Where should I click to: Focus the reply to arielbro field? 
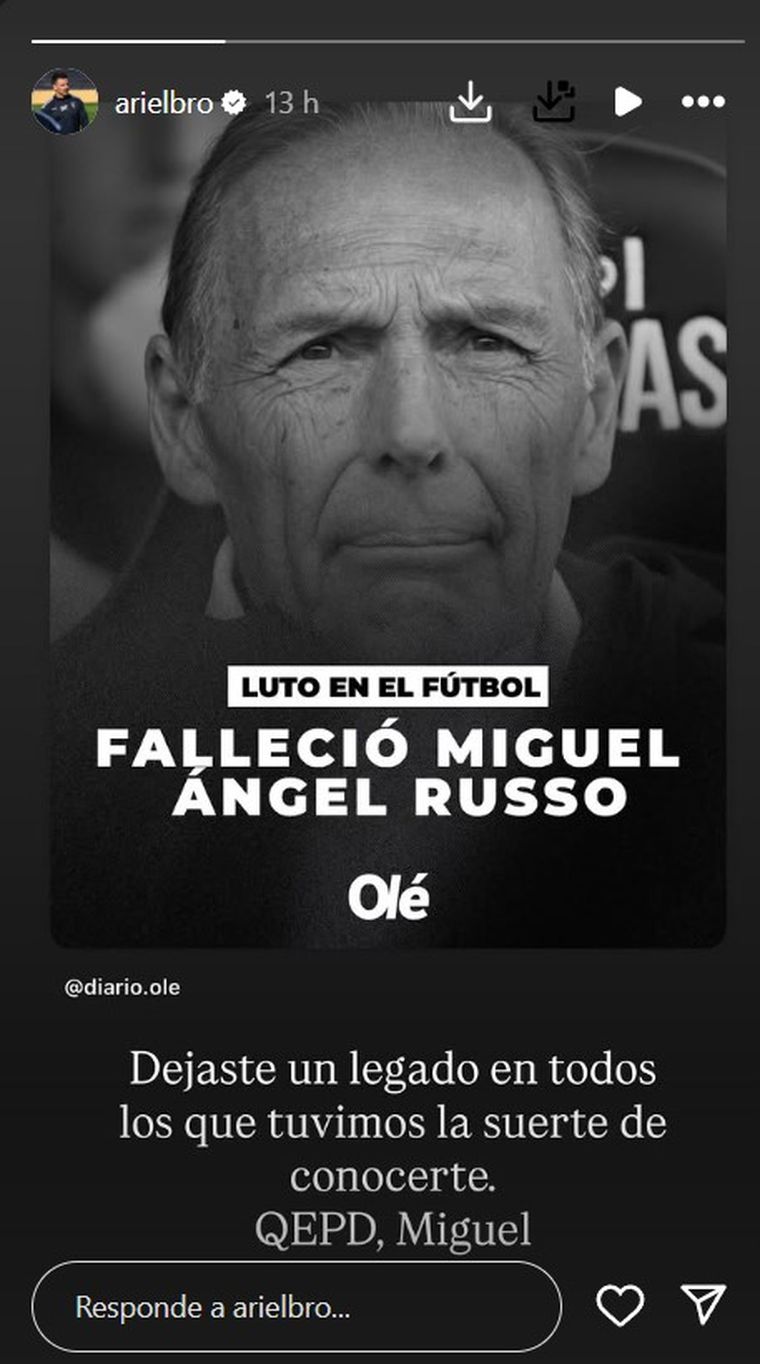[x=296, y=1307]
